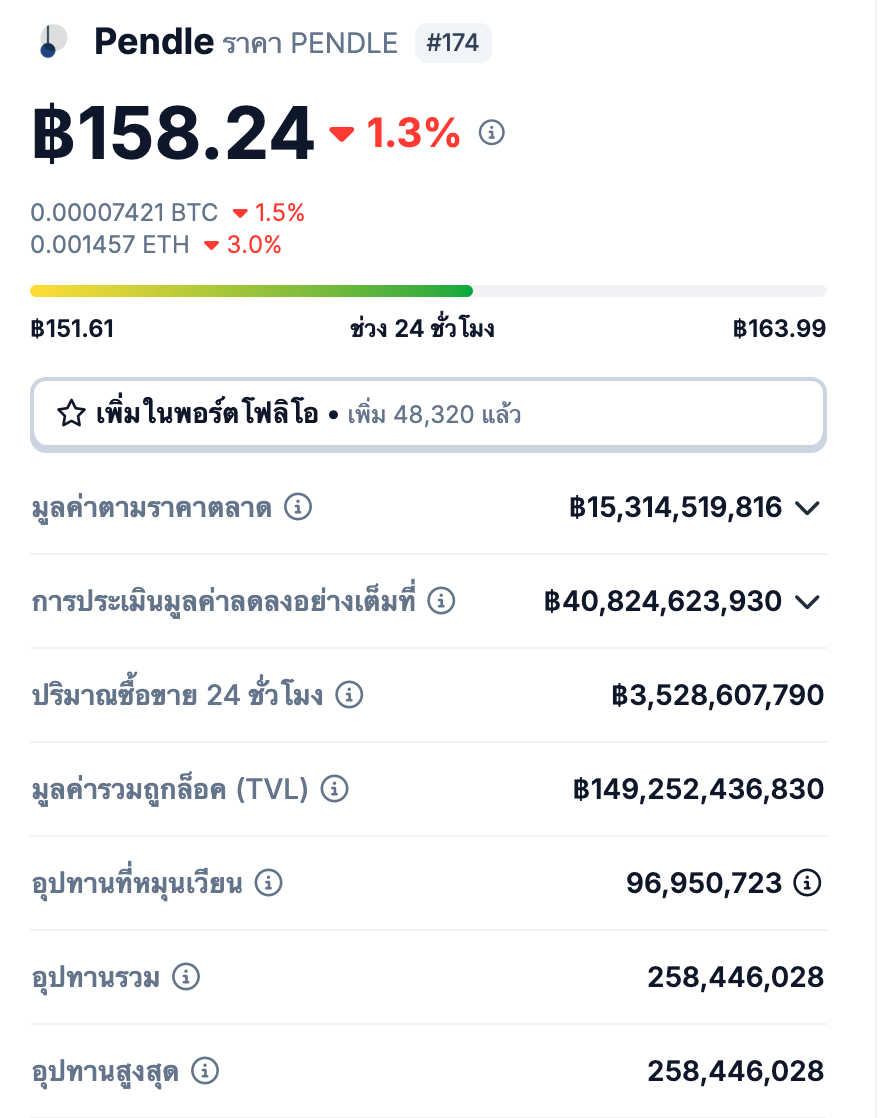
Task: Click the 24h low price ฿151.61
Action: pos(72,328)
